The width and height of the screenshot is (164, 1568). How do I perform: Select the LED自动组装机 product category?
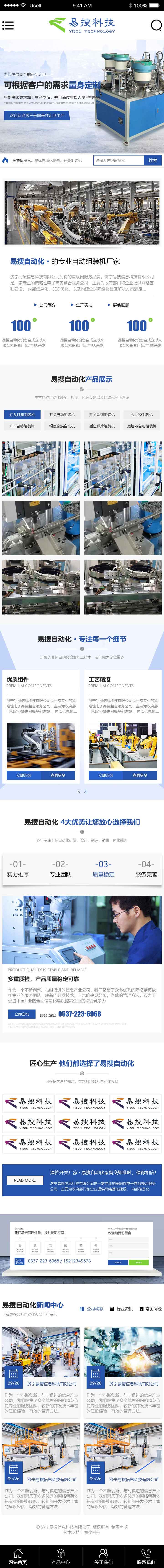[22, 426]
